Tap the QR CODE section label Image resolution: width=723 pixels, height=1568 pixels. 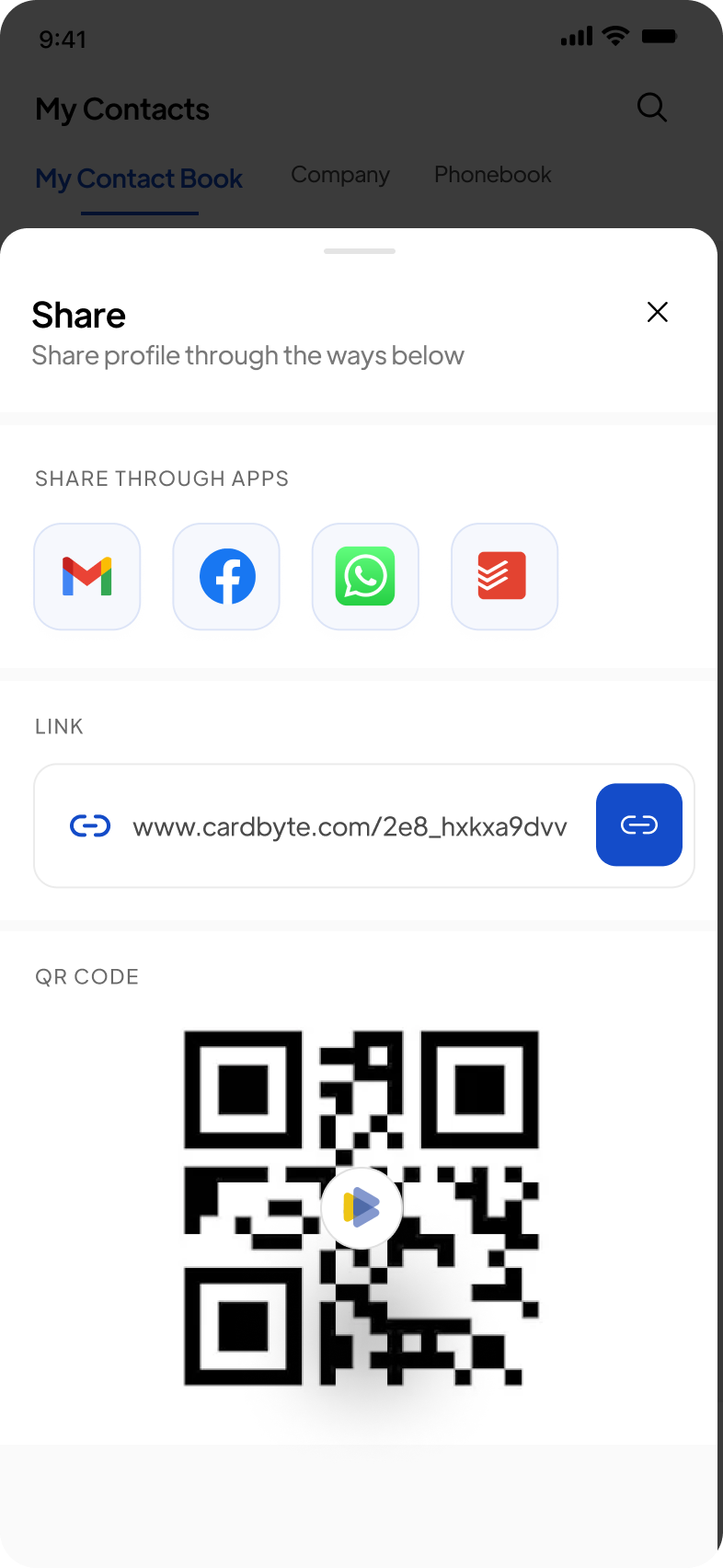[x=86, y=976]
